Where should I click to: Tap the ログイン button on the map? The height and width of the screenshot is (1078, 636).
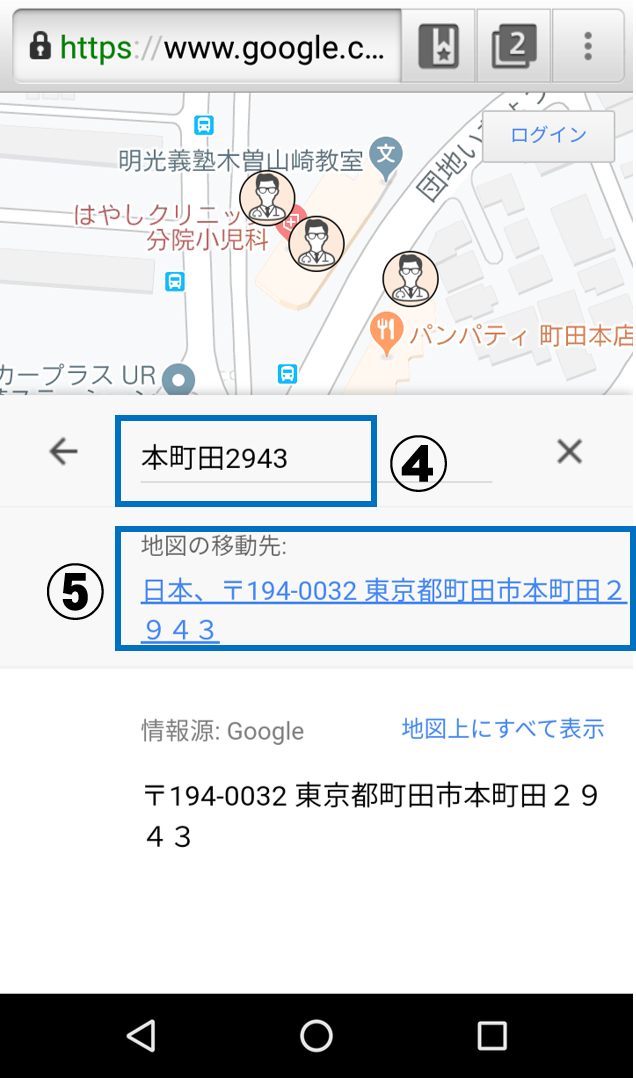coord(548,135)
